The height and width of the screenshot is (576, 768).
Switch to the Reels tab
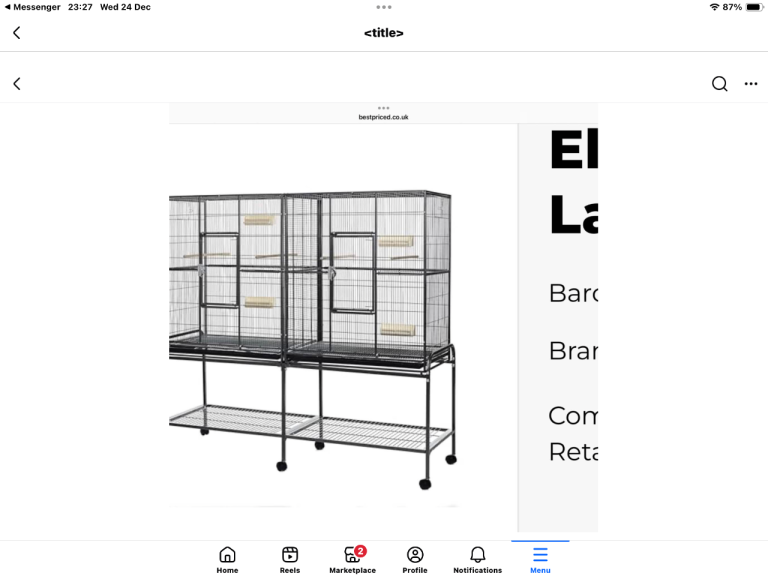click(x=290, y=559)
